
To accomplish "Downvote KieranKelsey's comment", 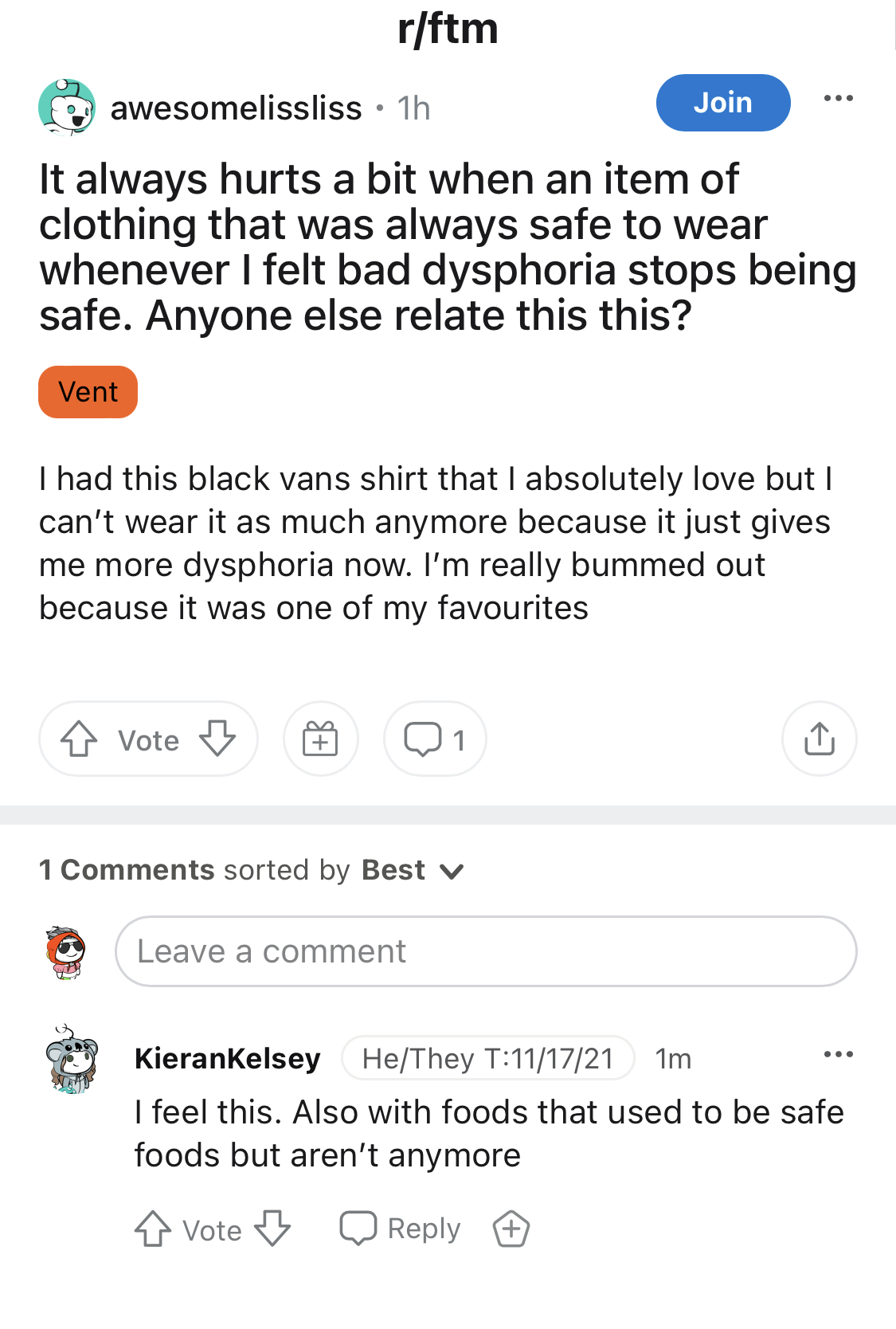I will pyautogui.click(x=272, y=1229).
